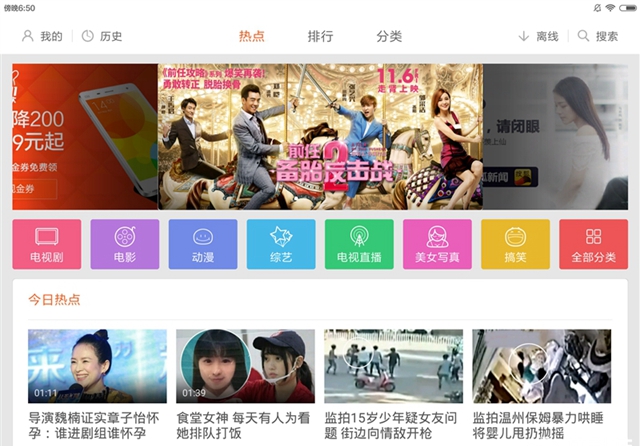Play video 监拍温州保姆暴力哄睡
The image size is (640, 446).
pyautogui.click(x=541, y=366)
